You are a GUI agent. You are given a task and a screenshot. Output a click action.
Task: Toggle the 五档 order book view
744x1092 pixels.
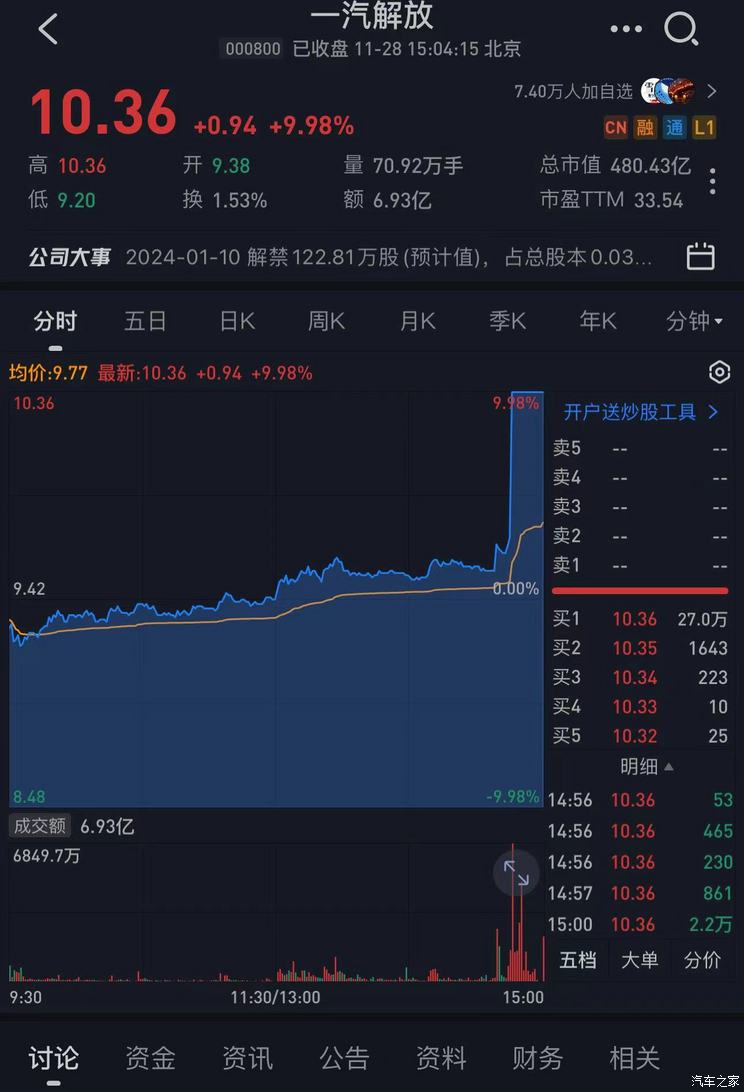pos(578,959)
